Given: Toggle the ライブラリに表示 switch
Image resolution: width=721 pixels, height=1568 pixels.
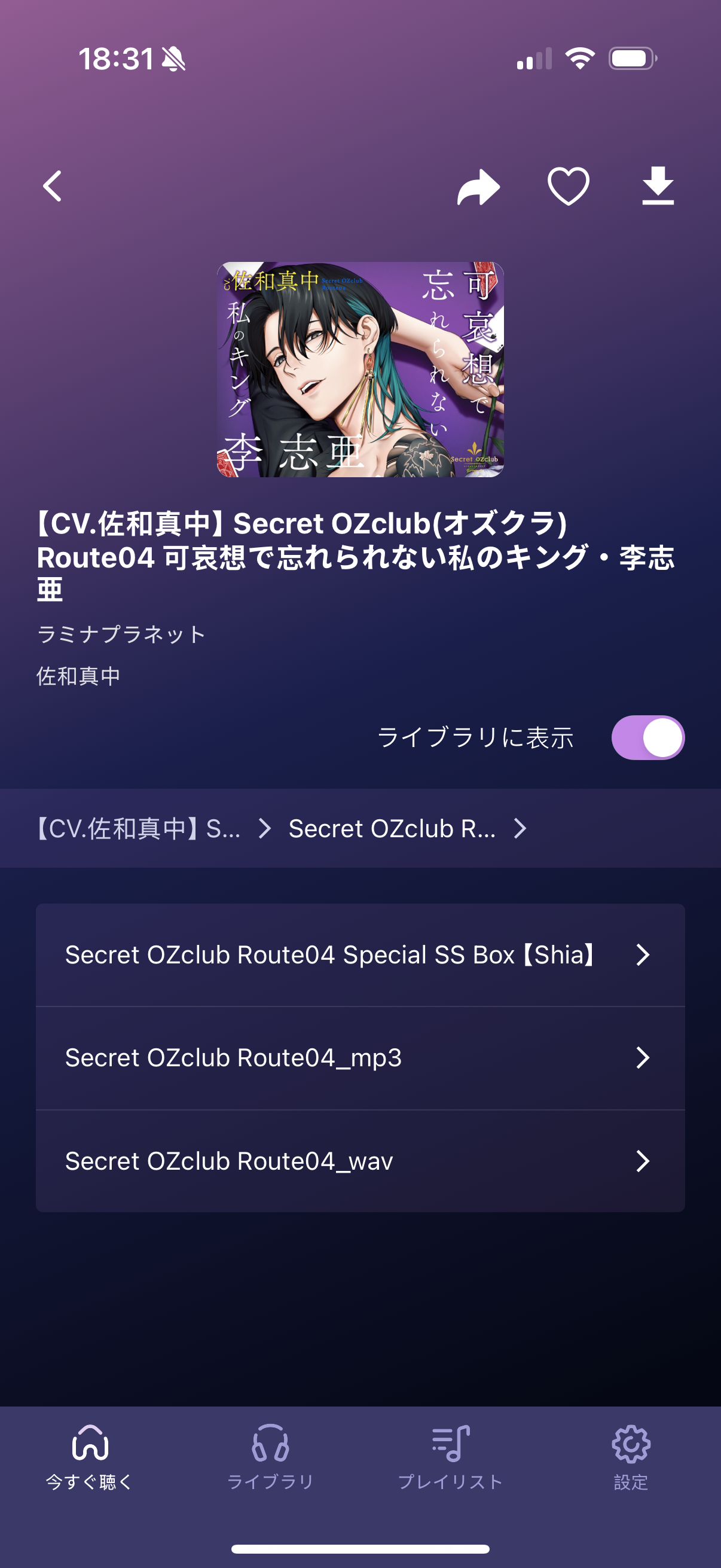Looking at the screenshot, I should coord(648,737).
